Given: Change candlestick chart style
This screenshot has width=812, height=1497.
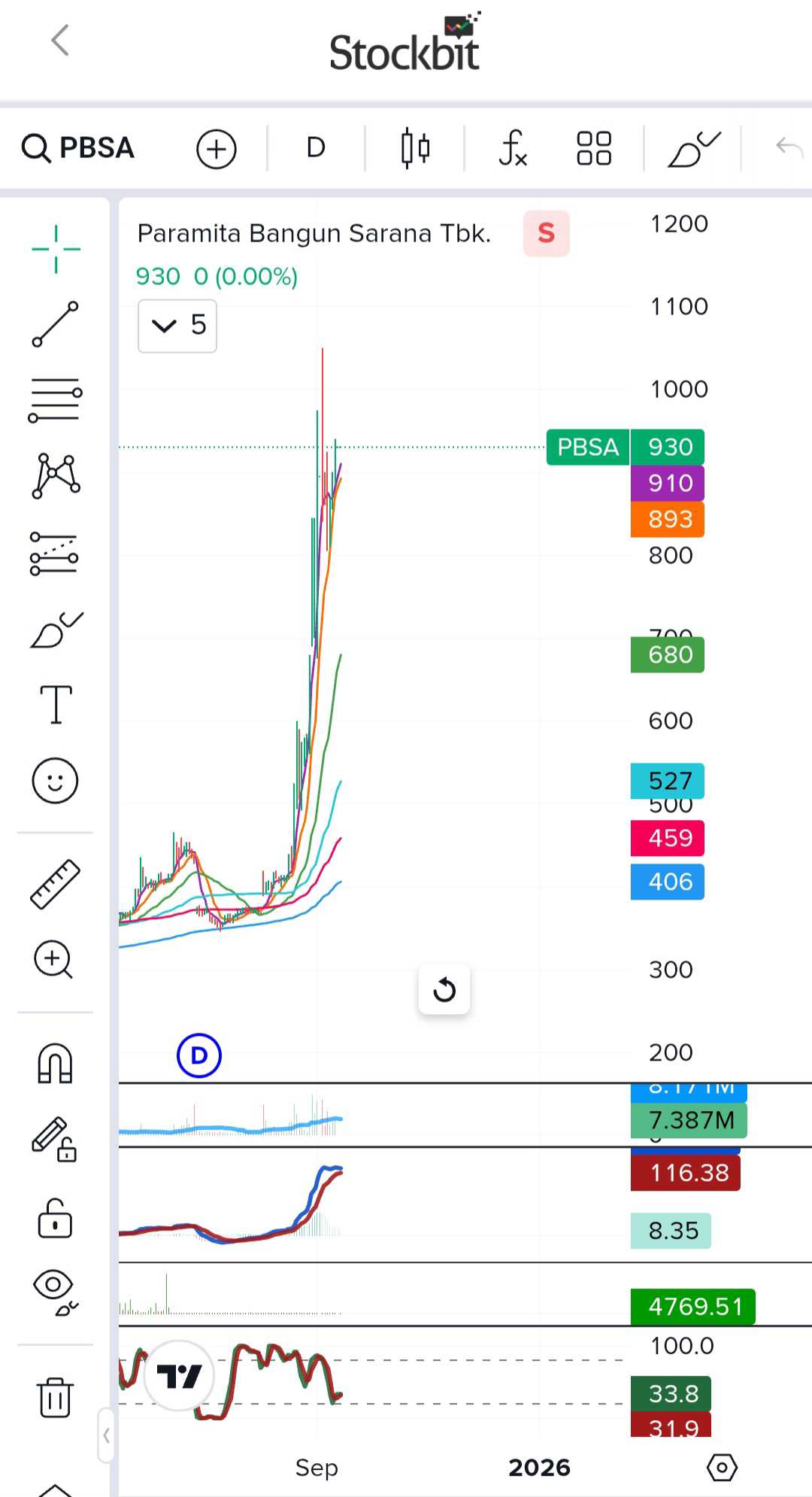Looking at the screenshot, I should (x=415, y=148).
